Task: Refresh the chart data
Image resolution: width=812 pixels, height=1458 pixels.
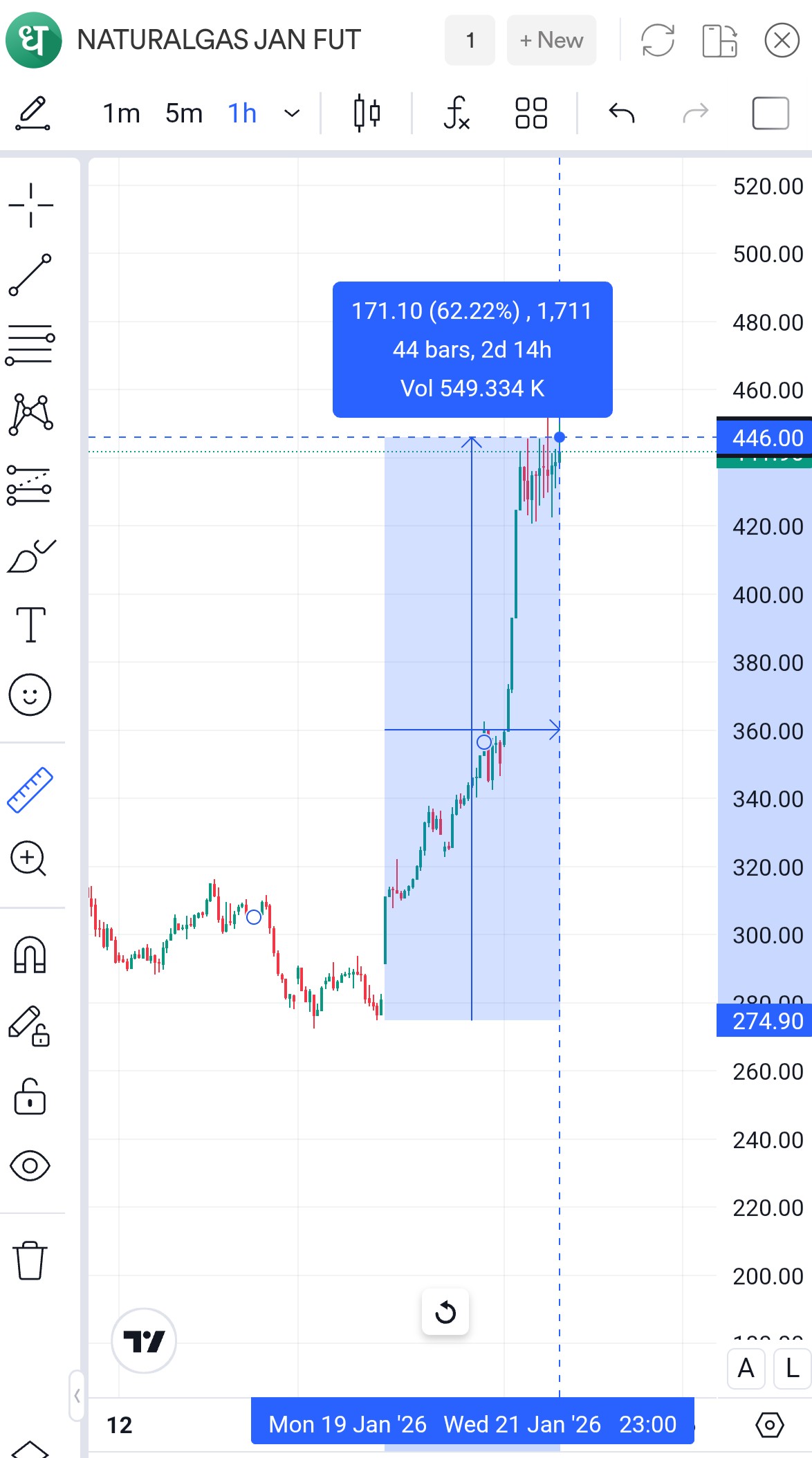Action: coord(657,40)
